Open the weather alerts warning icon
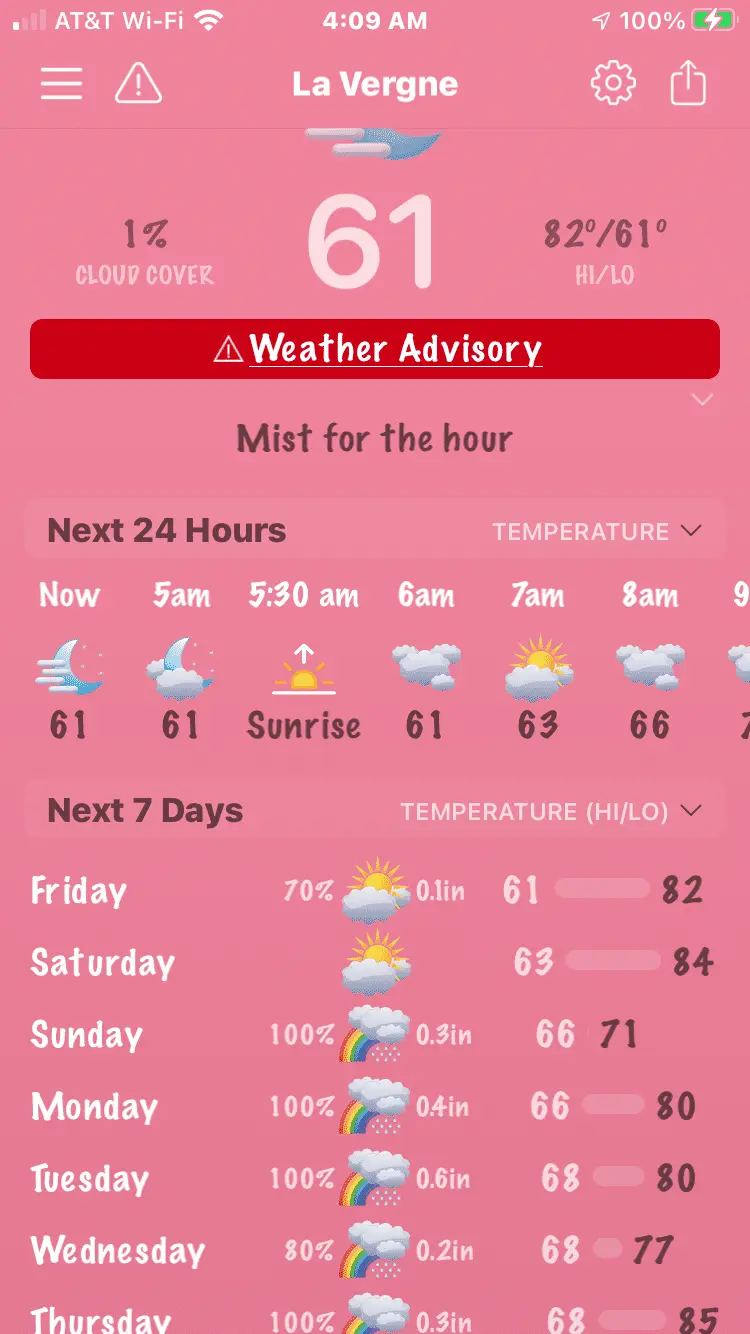750x1334 pixels. pyautogui.click(x=138, y=84)
